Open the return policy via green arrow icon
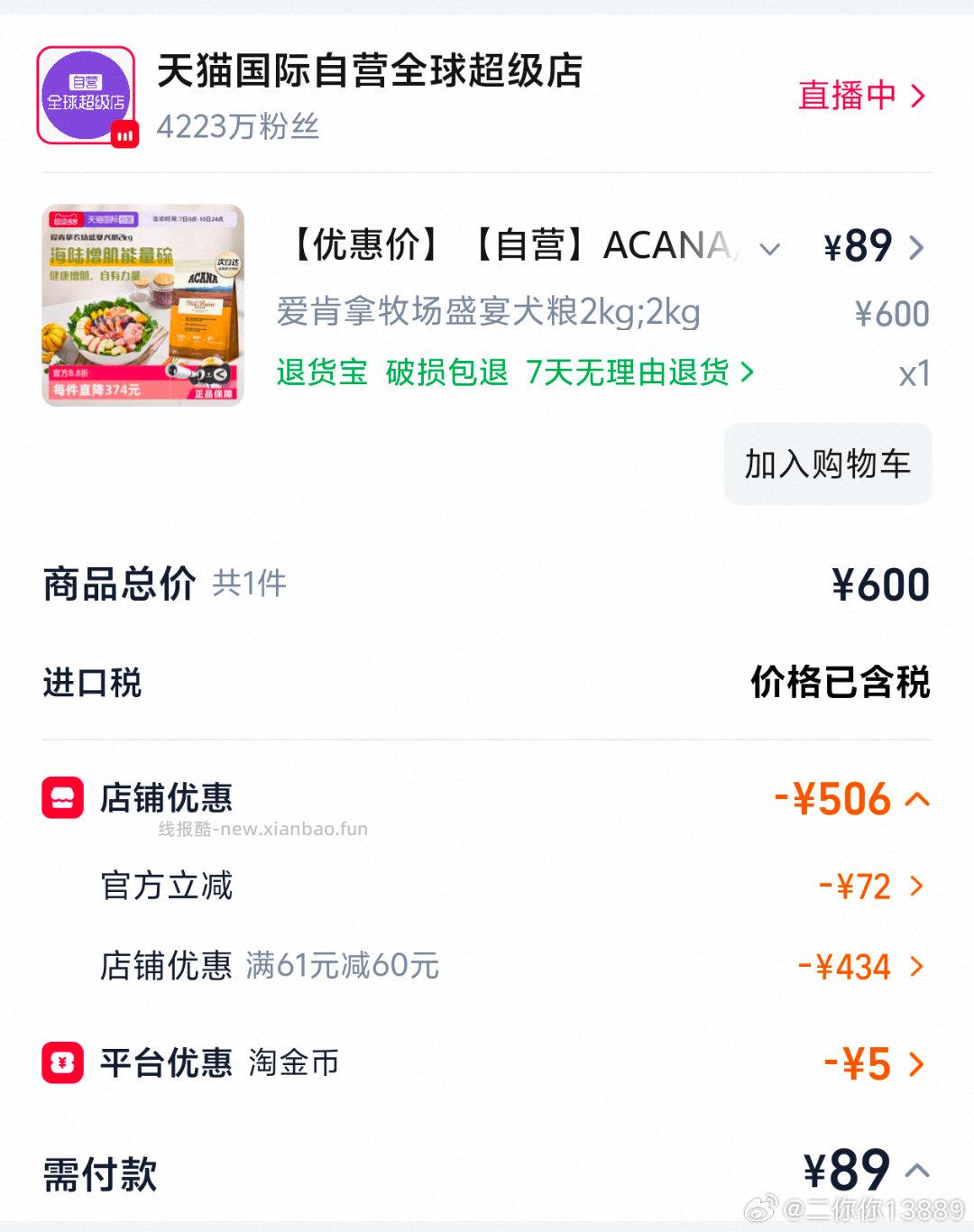974x1232 pixels. [747, 371]
